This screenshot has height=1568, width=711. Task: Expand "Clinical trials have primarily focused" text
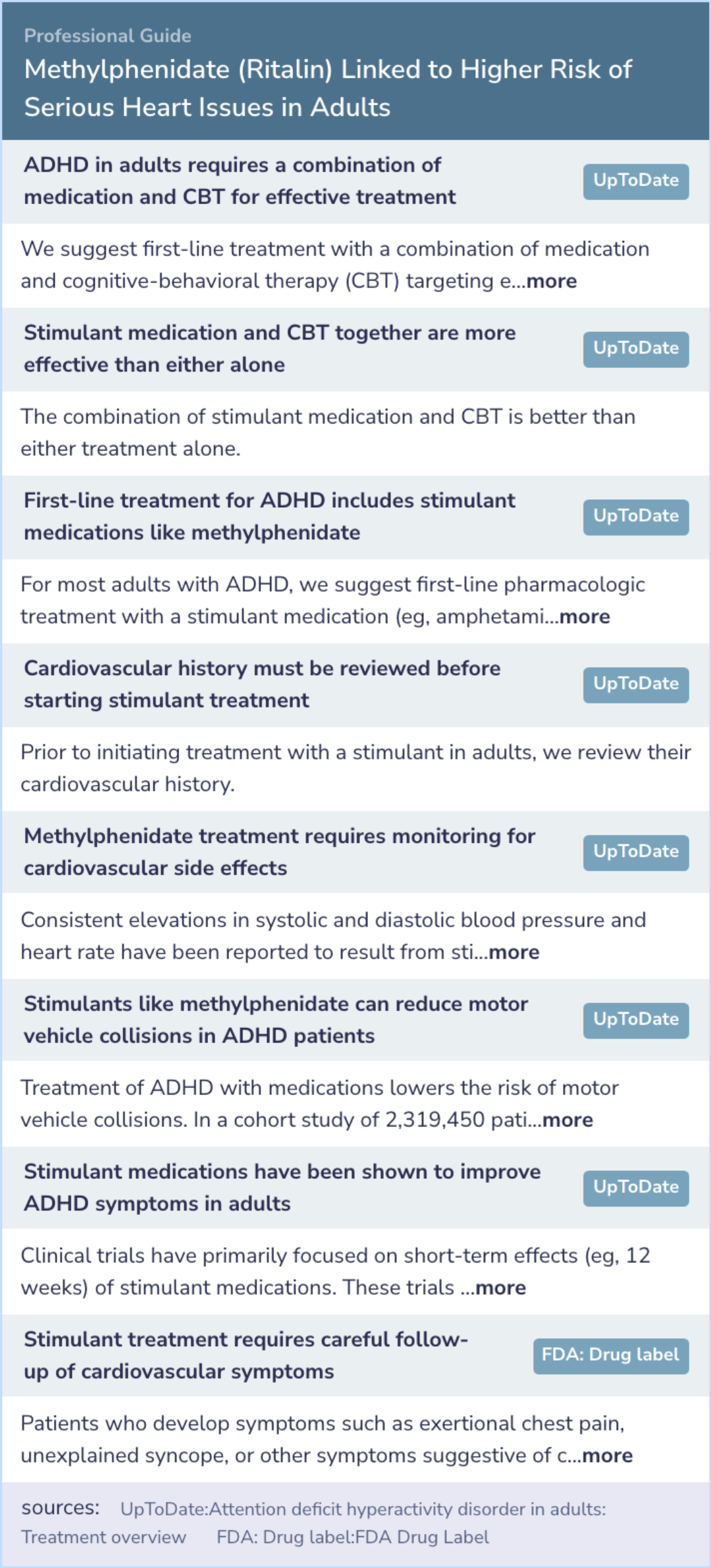tap(500, 1288)
